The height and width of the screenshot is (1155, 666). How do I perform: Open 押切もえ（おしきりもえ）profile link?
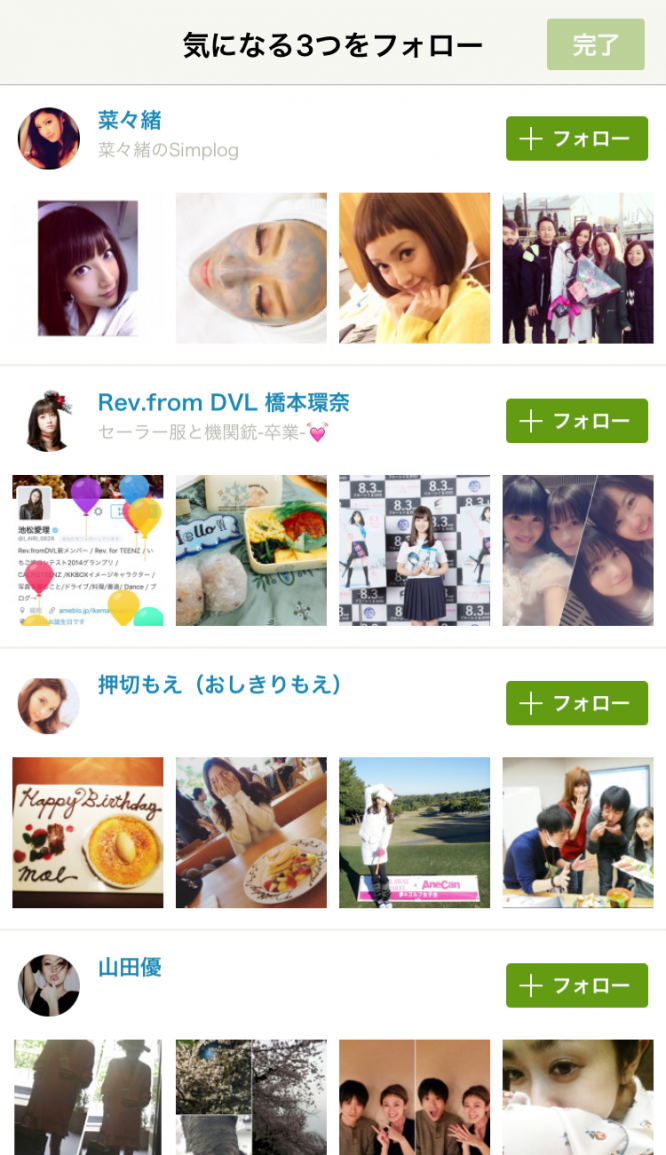[x=220, y=685]
